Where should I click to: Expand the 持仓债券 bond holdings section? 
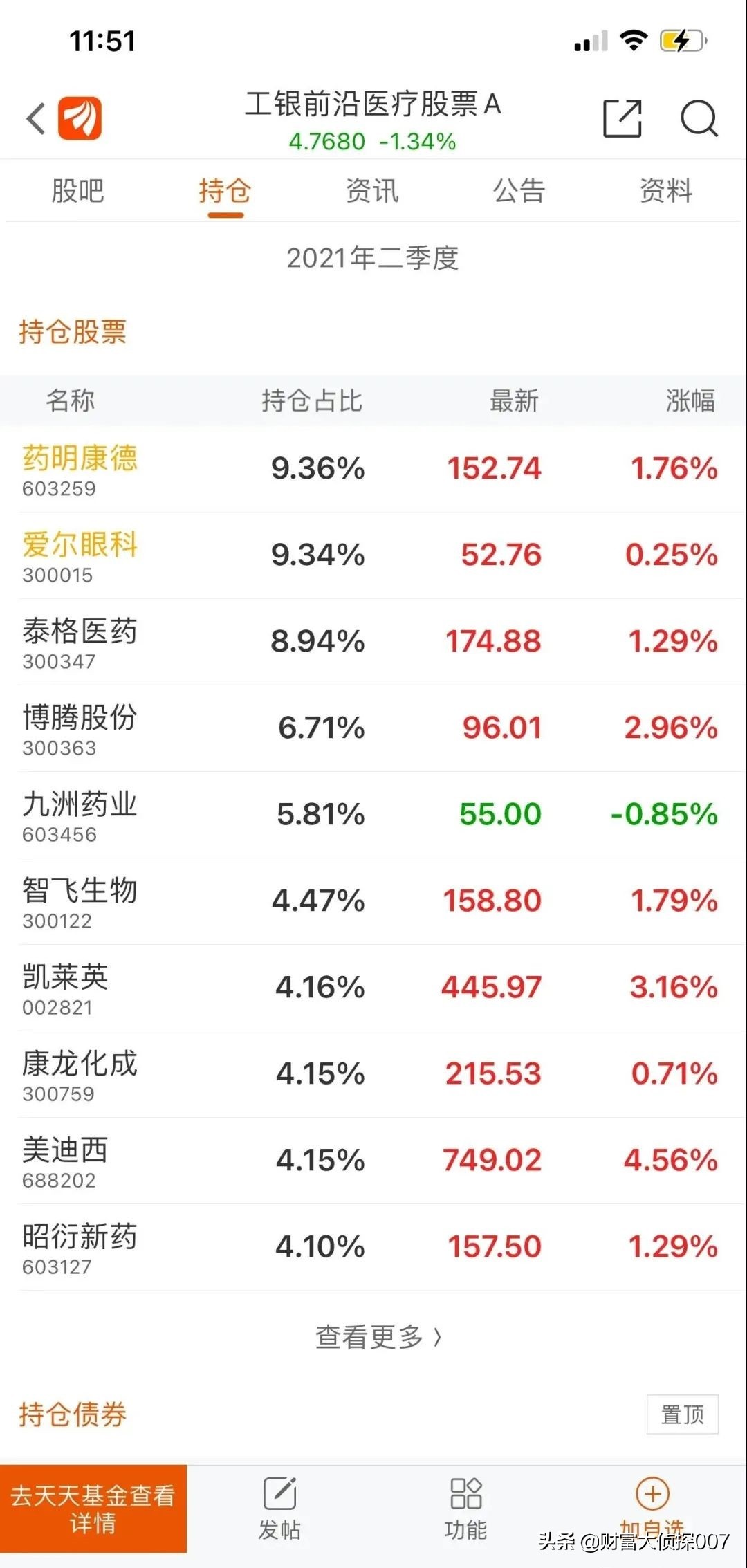click(x=73, y=1414)
